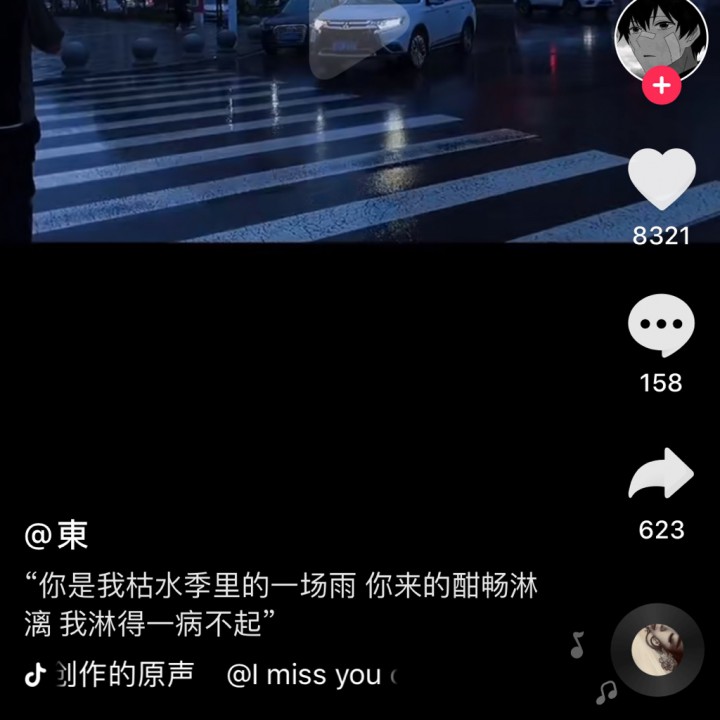The image size is (720, 720).
Task: Follow the creator with the plus badge
Action: [x=661, y=87]
